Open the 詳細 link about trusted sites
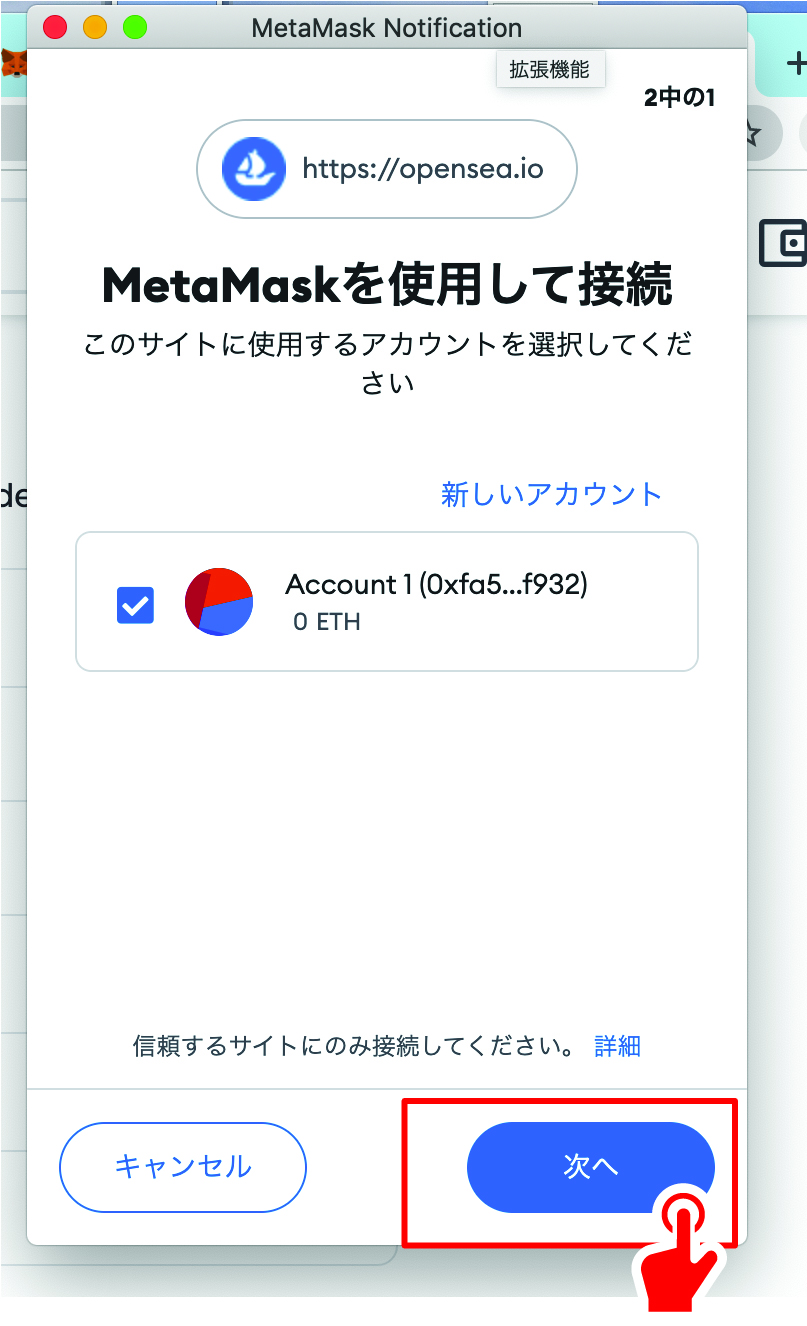 click(x=617, y=1047)
